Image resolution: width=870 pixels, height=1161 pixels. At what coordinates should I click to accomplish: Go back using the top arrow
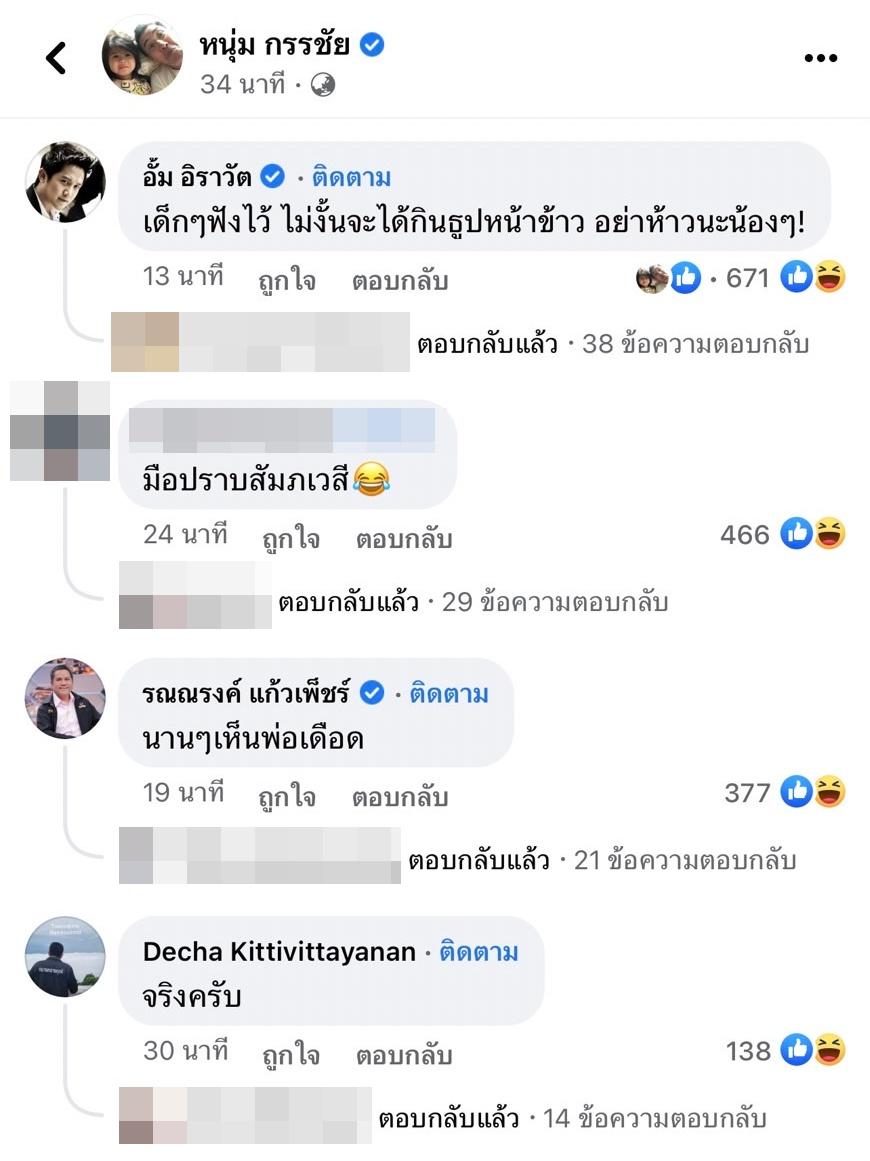pos(56,59)
